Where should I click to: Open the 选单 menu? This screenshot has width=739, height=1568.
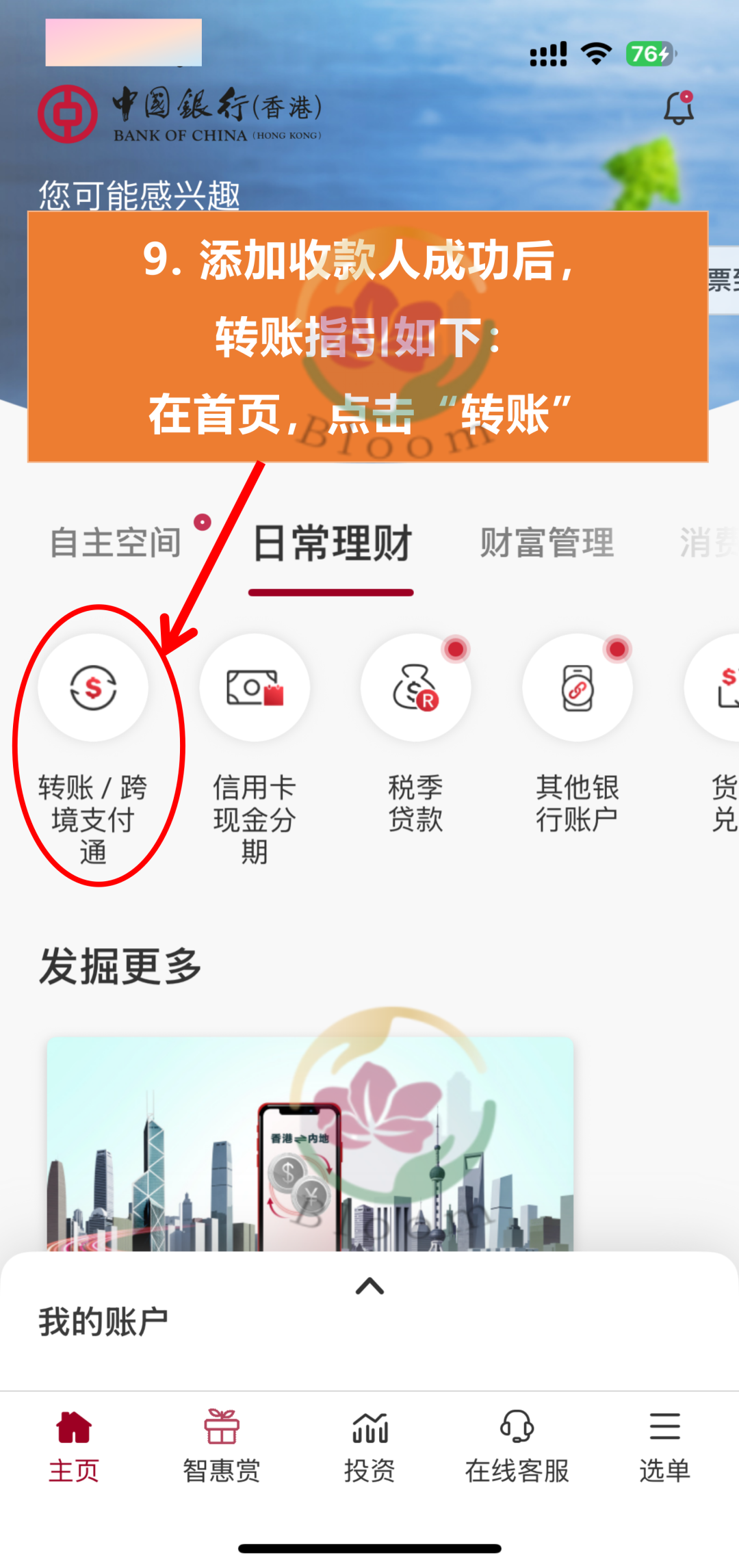(664, 1439)
